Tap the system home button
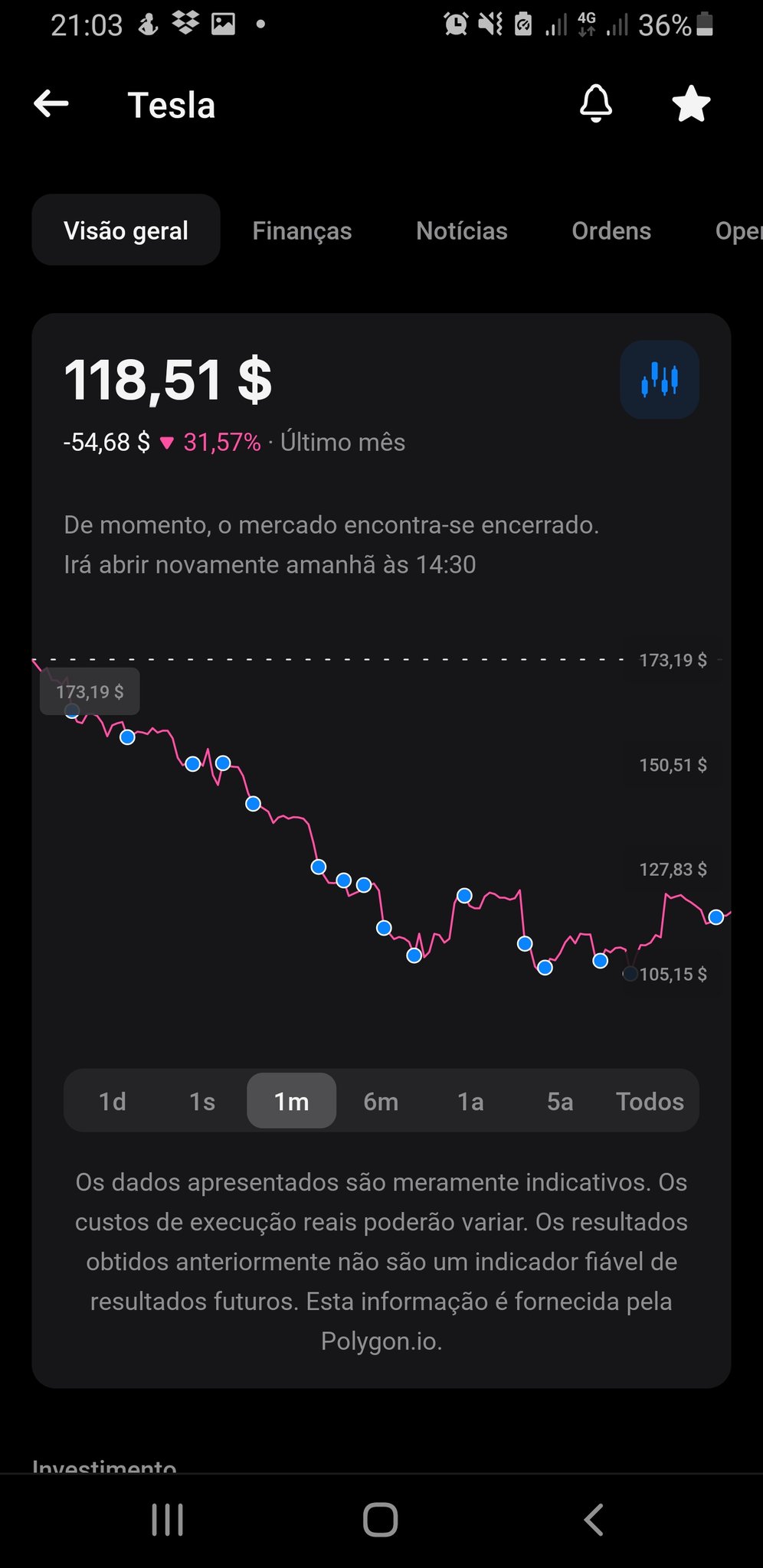This screenshot has height=1568, width=763. 381,1520
